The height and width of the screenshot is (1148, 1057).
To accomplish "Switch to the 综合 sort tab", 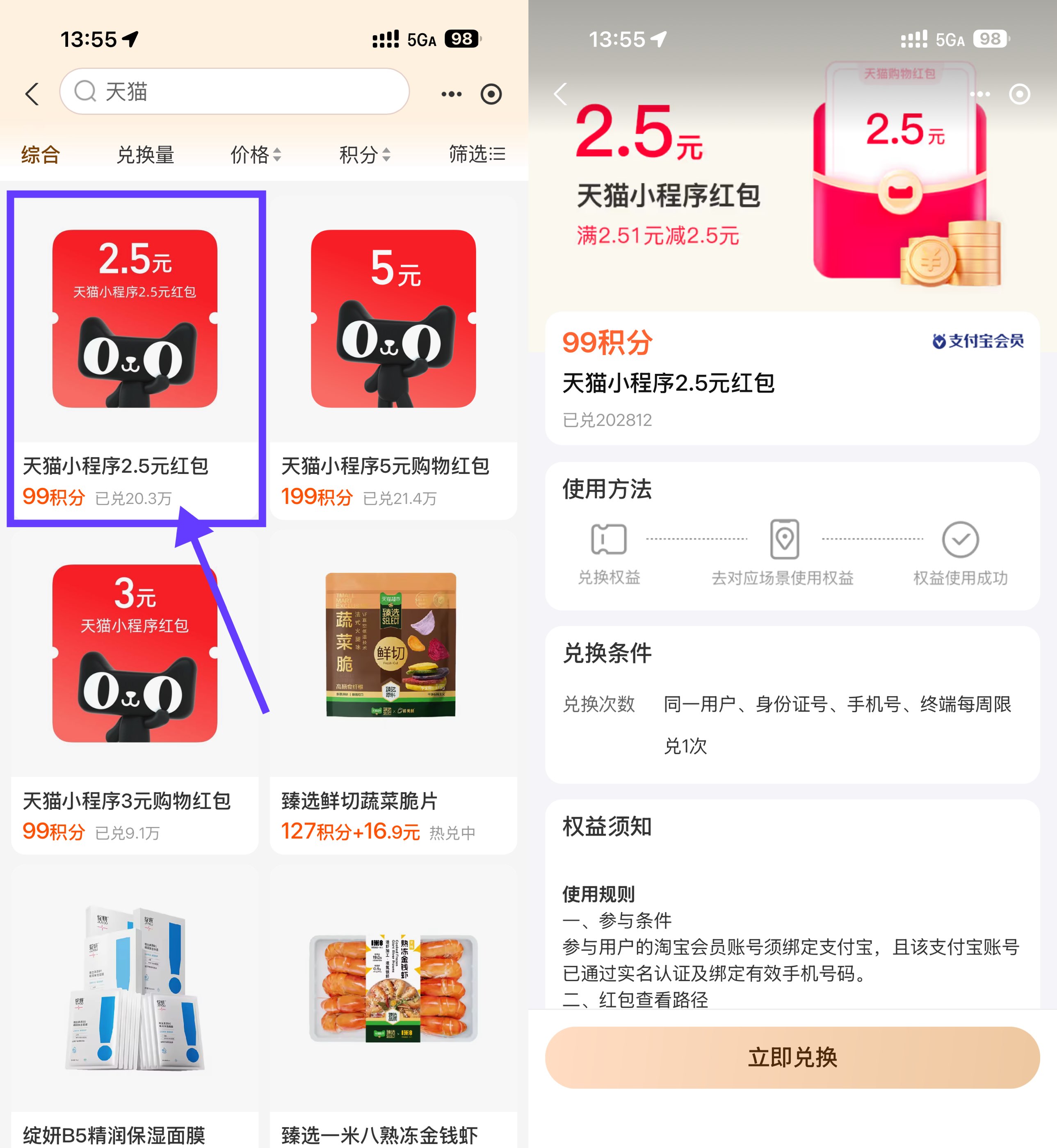I will [x=41, y=154].
